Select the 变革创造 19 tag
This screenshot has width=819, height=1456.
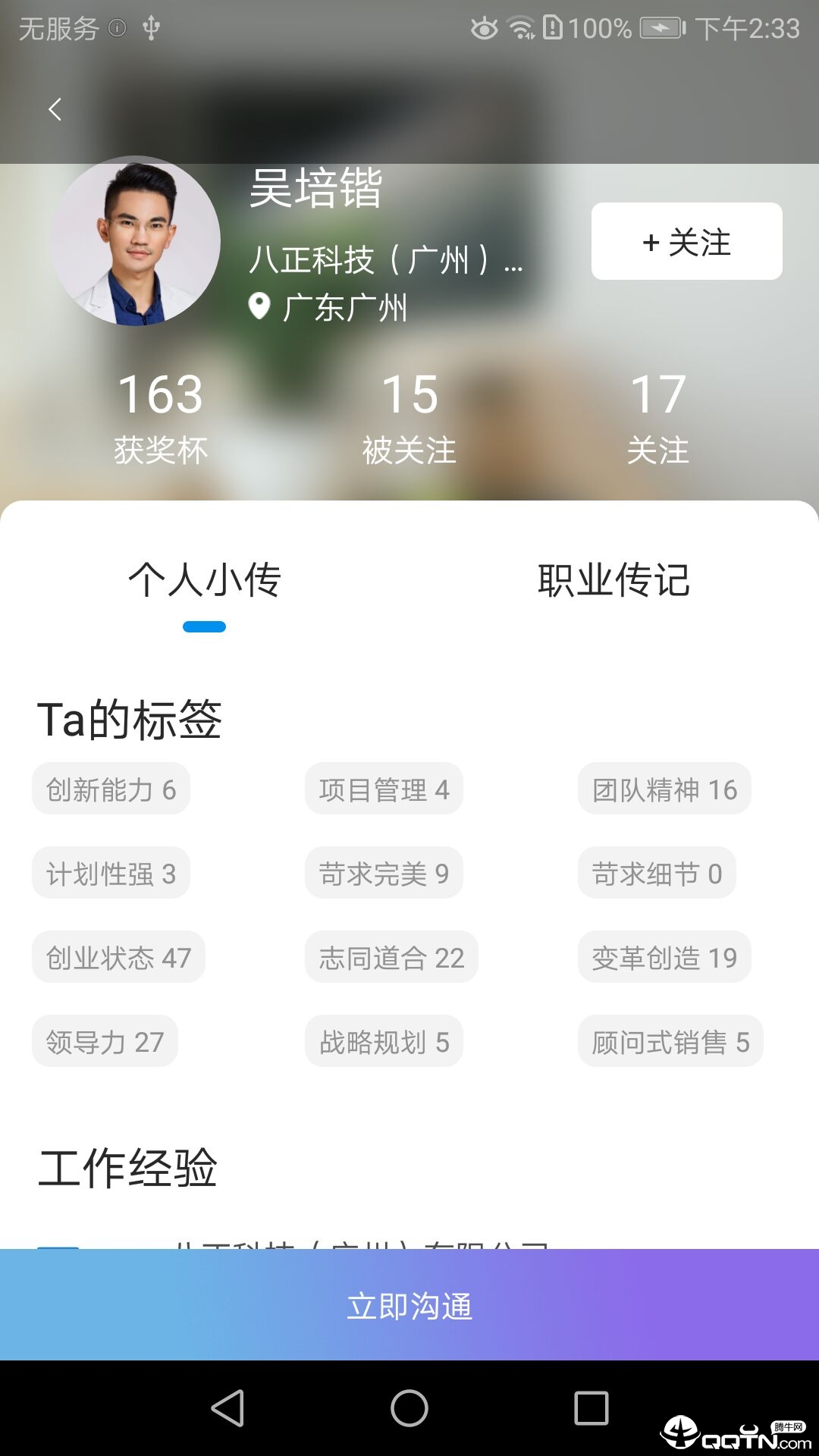tap(664, 958)
